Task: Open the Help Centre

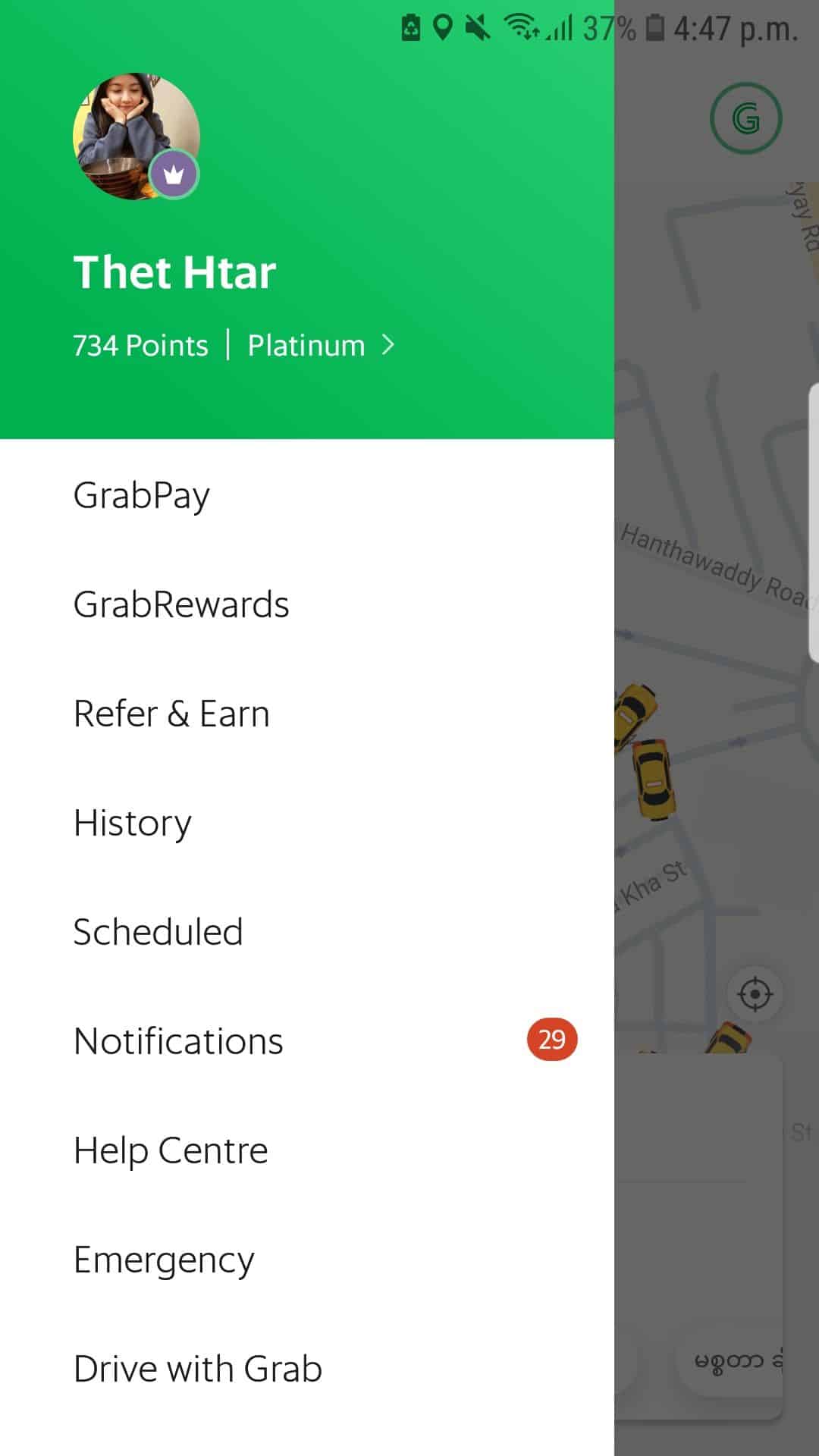Action: [x=307, y=1150]
